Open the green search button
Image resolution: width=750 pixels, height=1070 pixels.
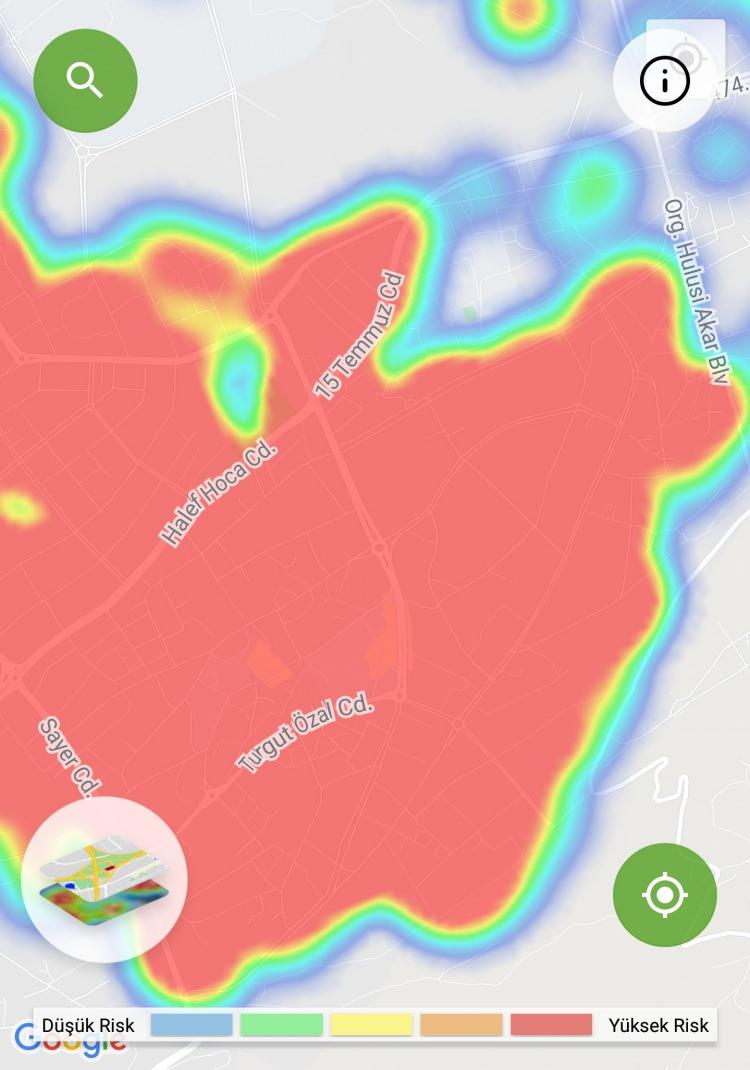tap(85, 80)
